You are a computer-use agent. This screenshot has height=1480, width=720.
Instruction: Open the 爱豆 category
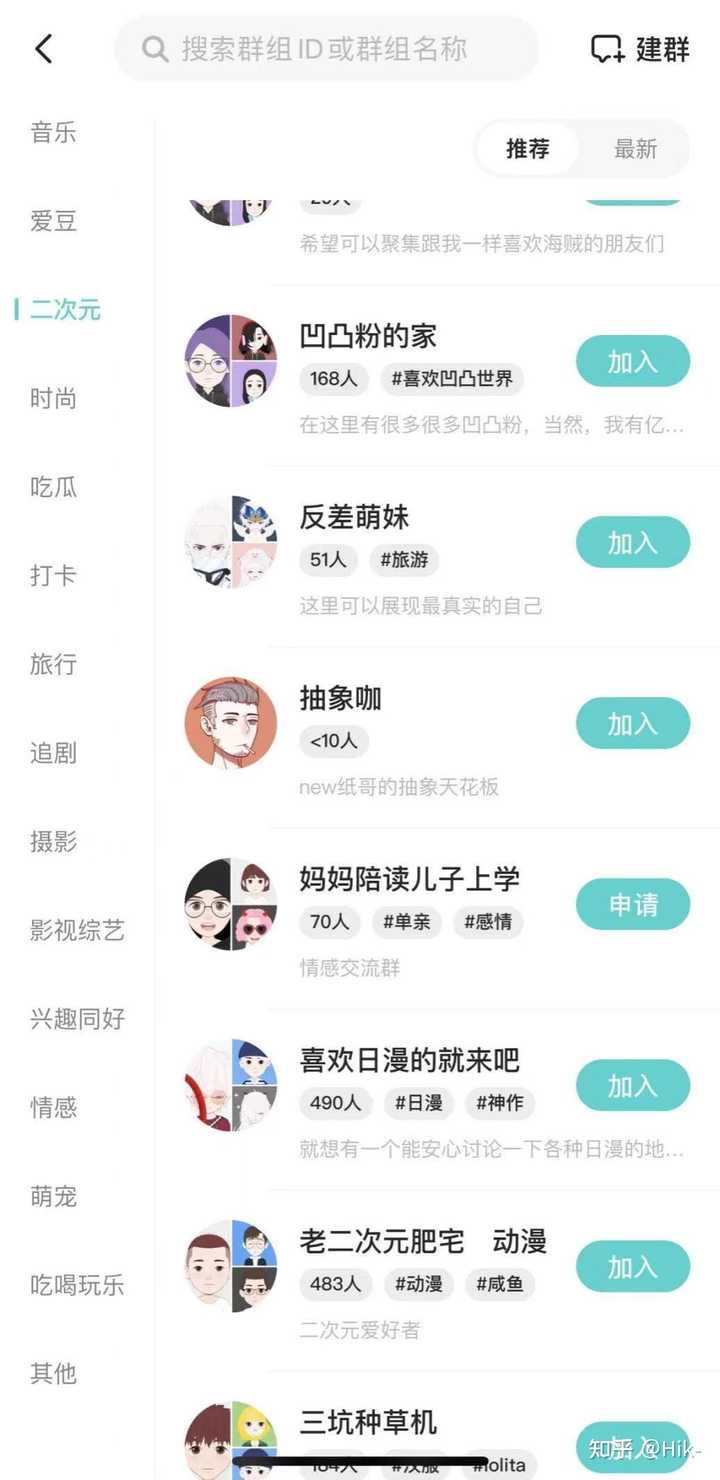pyautogui.click(x=53, y=221)
